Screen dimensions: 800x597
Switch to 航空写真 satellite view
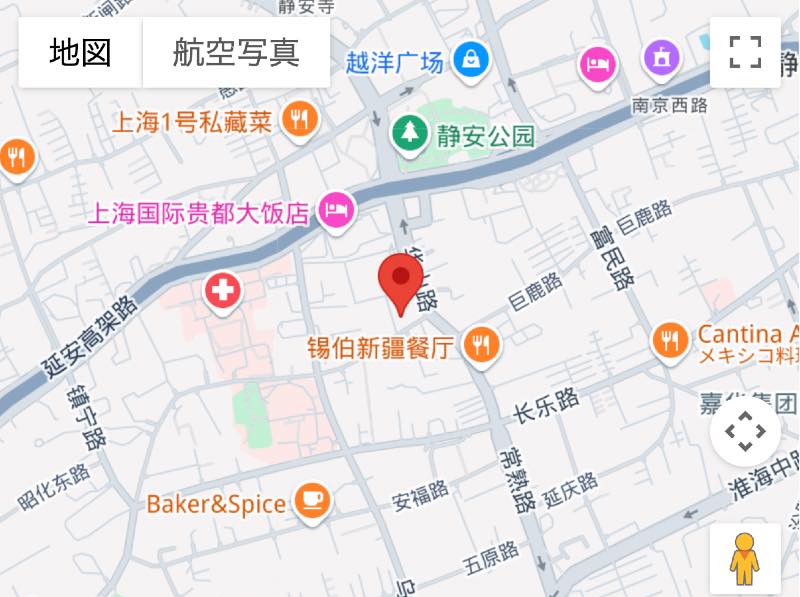click(236, 52)
